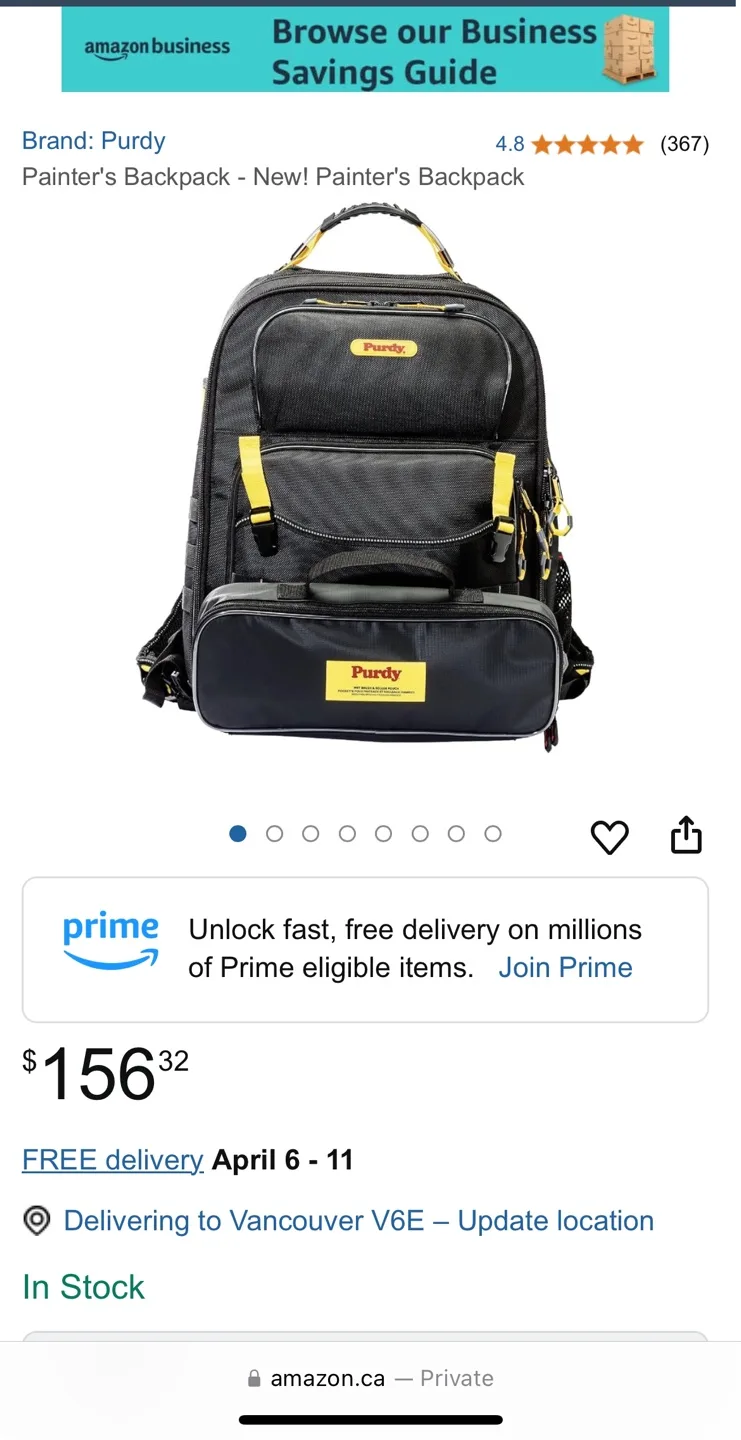The width and height of the screenshot is (741, 1440).
Task: Open FREE delivery details link
Action: 112,1160
